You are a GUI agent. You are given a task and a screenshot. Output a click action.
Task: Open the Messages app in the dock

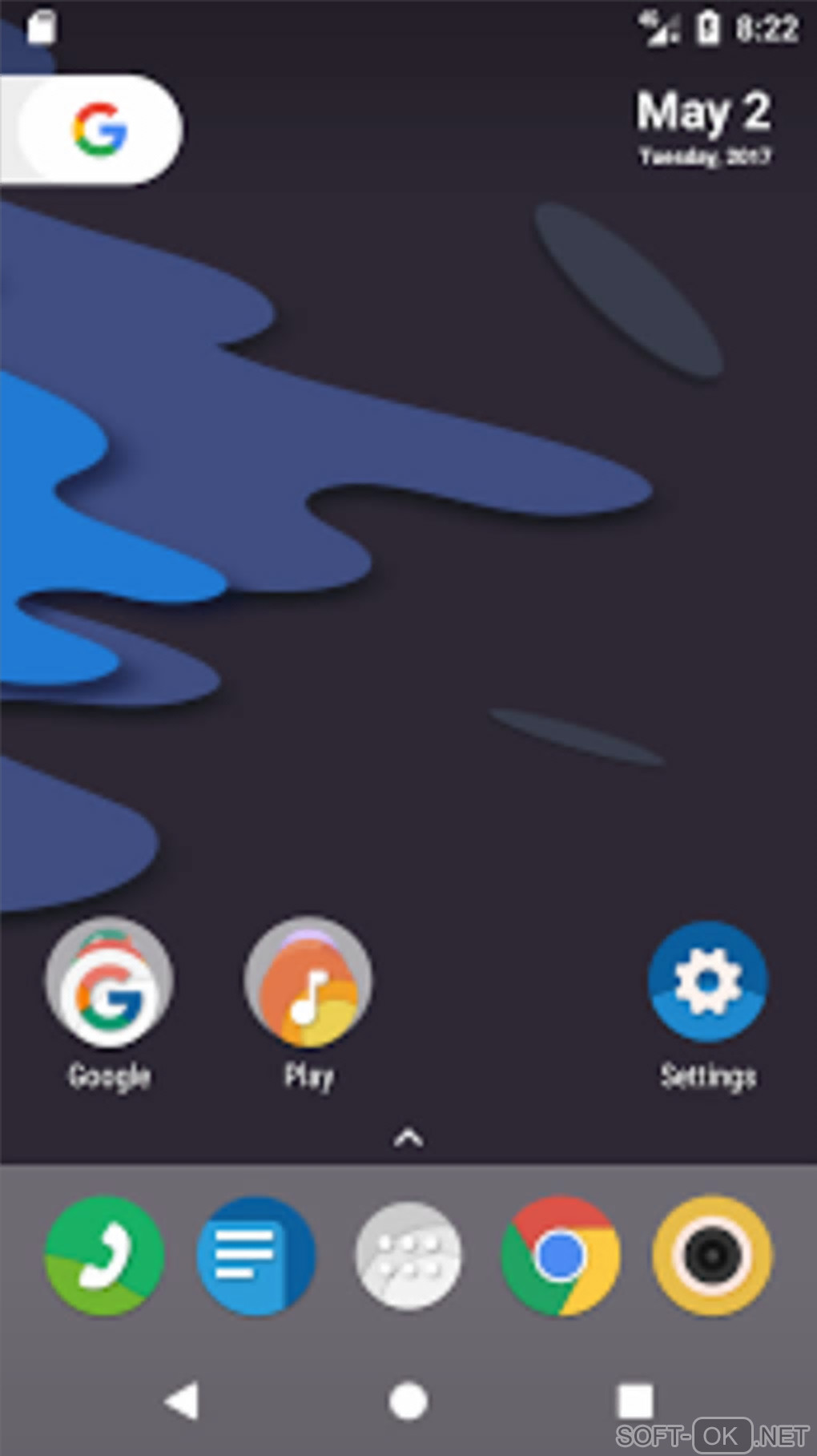click(x=256, y=1256)
